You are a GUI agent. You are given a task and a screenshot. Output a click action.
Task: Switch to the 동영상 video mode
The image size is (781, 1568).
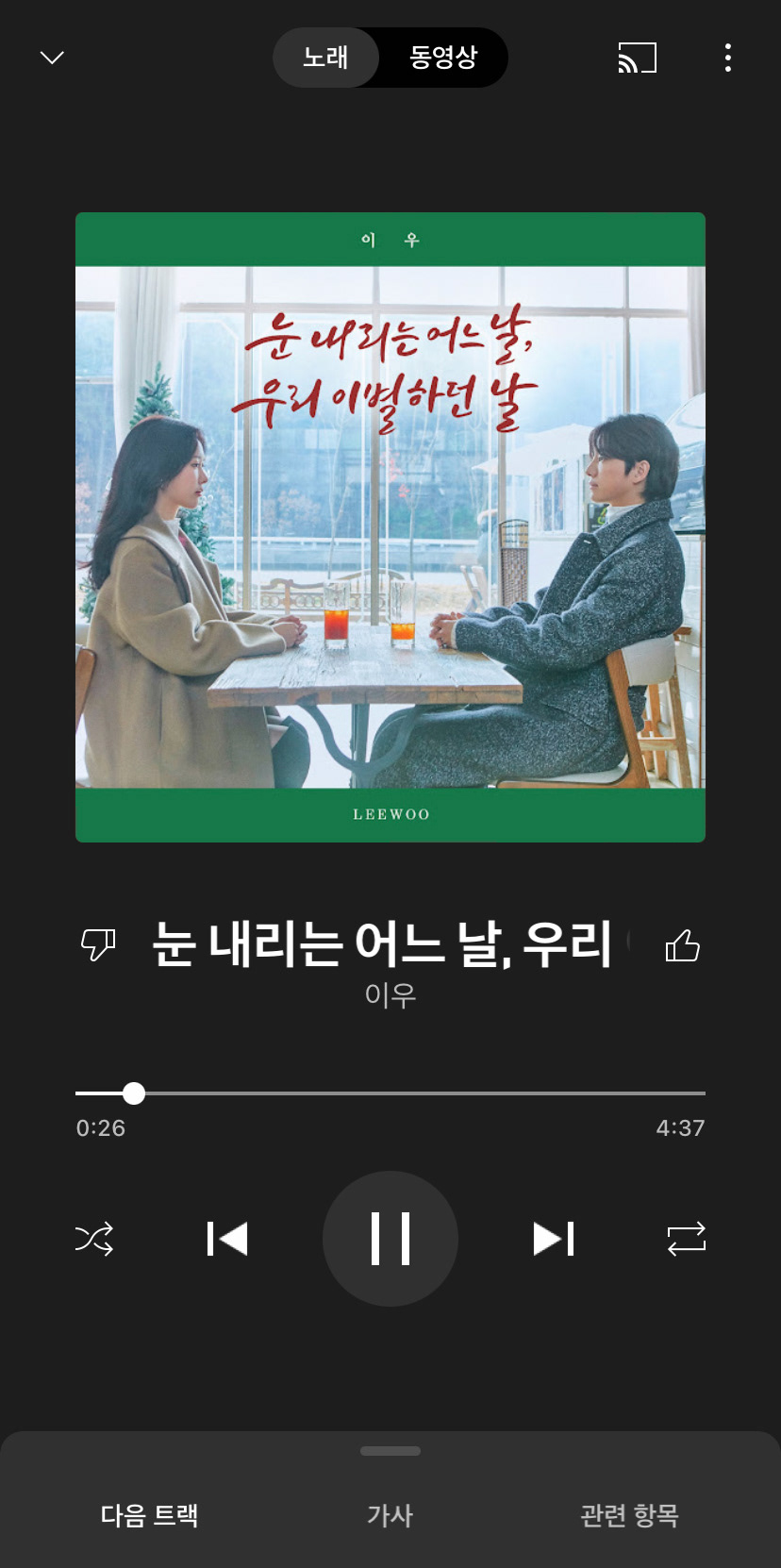pos(443,58)
